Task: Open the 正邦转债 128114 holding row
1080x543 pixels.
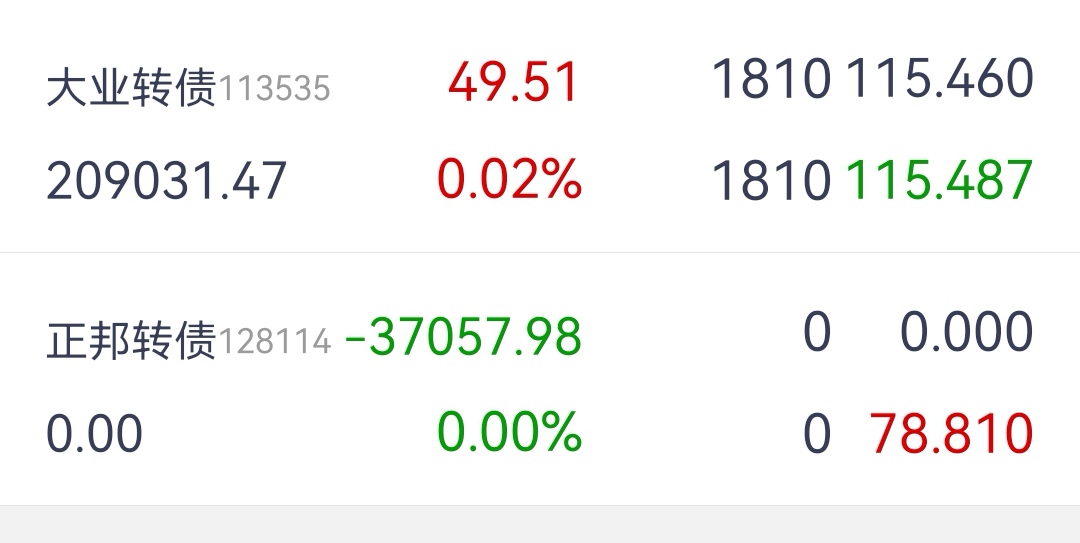Action: click(x=540, y=379)
